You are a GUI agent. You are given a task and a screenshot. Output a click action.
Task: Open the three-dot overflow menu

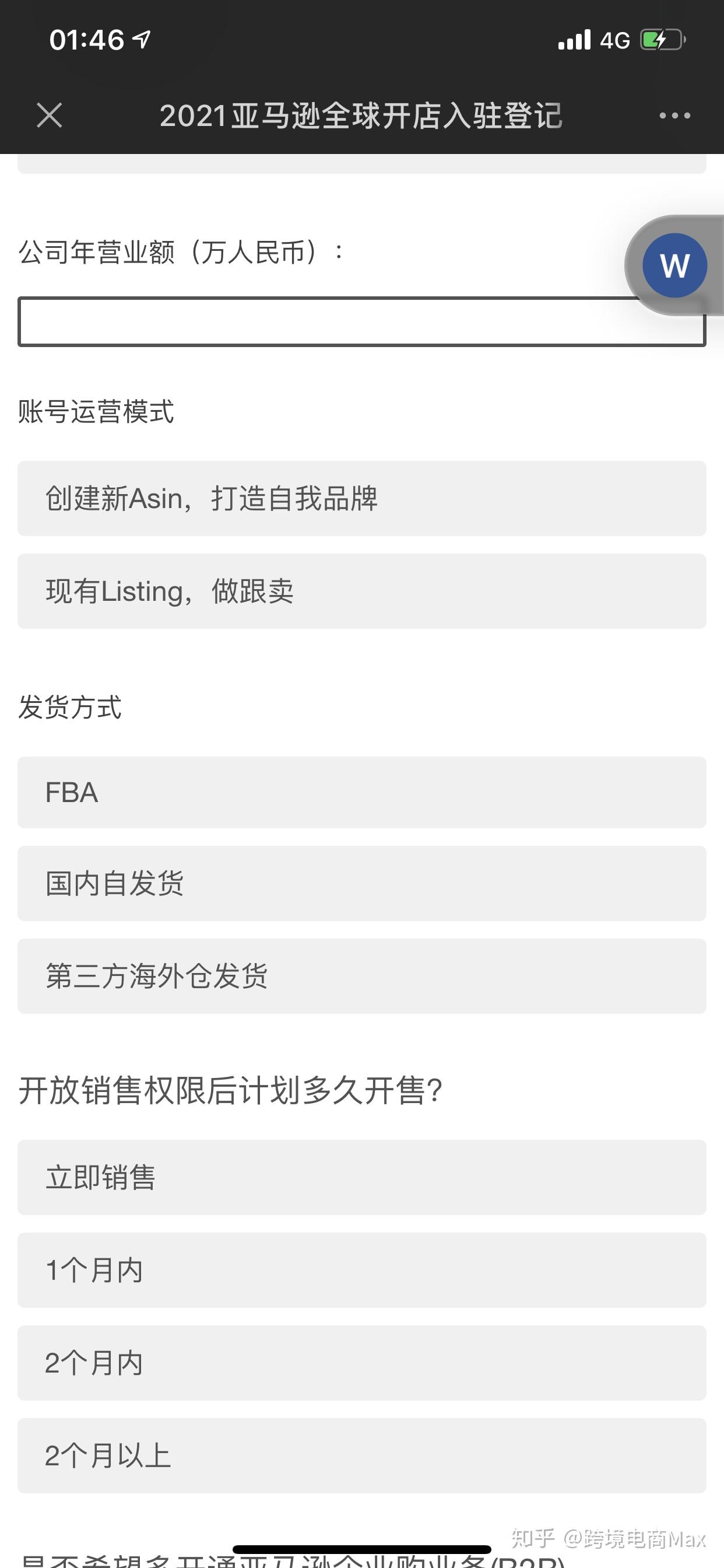pyautogui.click(x=674, y=115)
